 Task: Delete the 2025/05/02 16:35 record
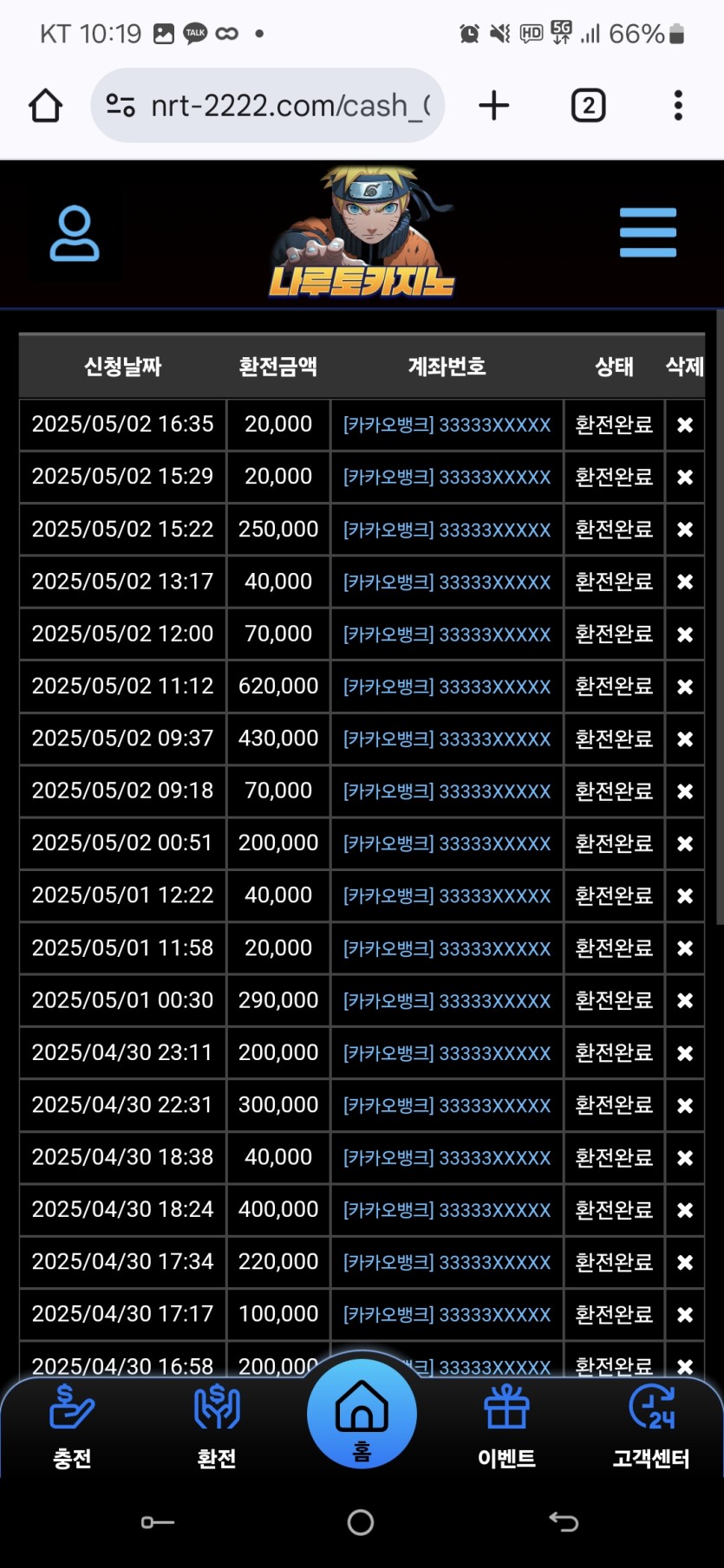(685, 425)
